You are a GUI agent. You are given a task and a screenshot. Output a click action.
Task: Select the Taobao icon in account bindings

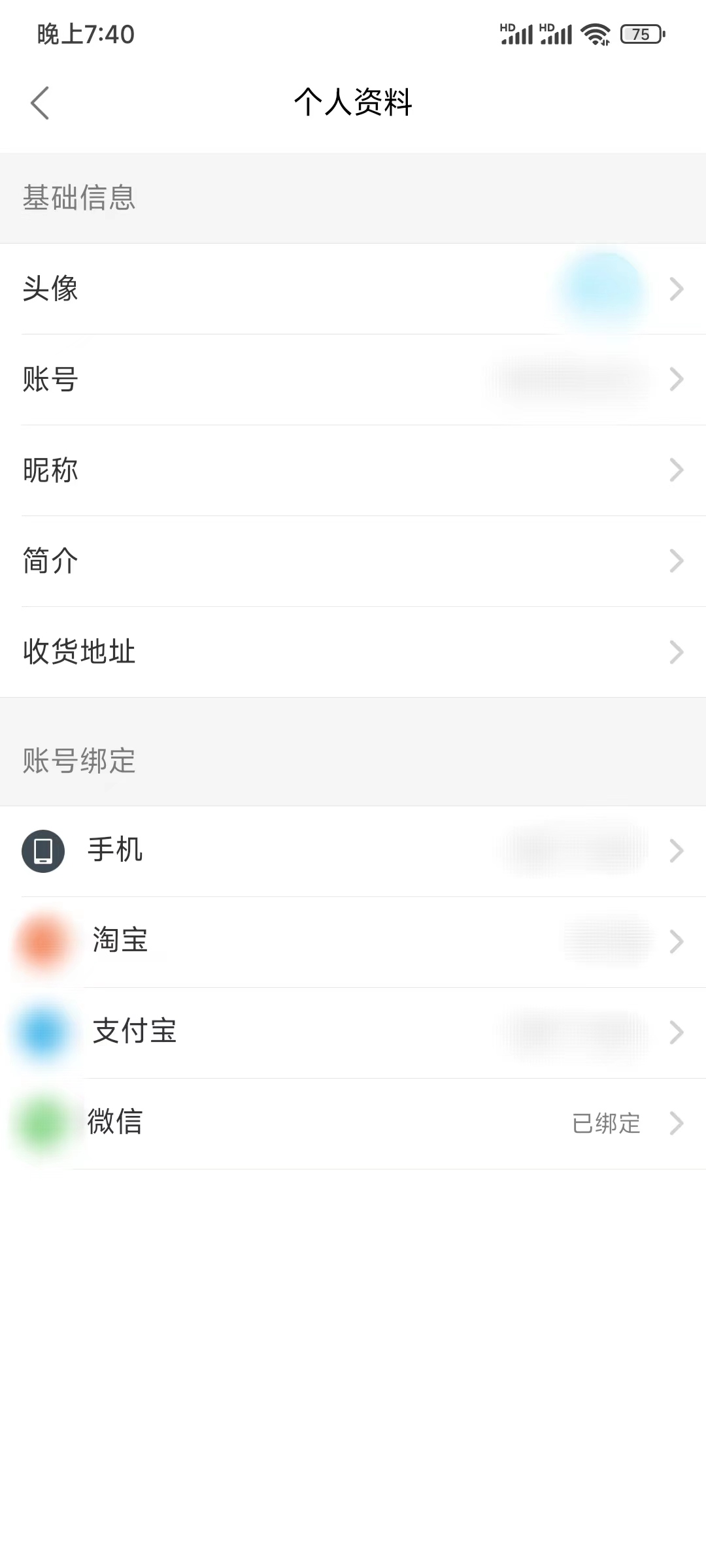(x=43, y=941)
